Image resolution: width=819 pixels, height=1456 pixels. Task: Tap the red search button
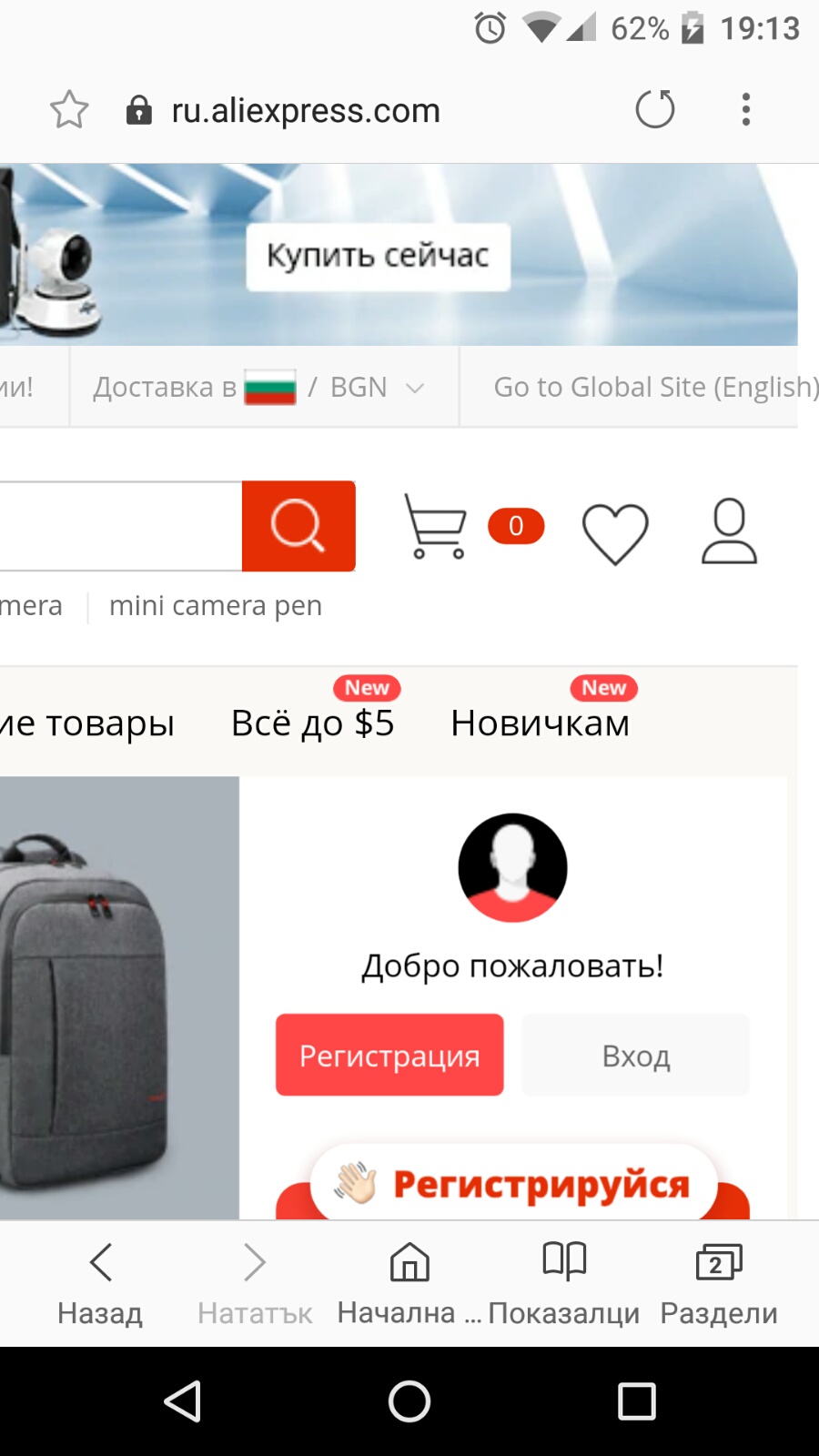click(x=298, y=526)
